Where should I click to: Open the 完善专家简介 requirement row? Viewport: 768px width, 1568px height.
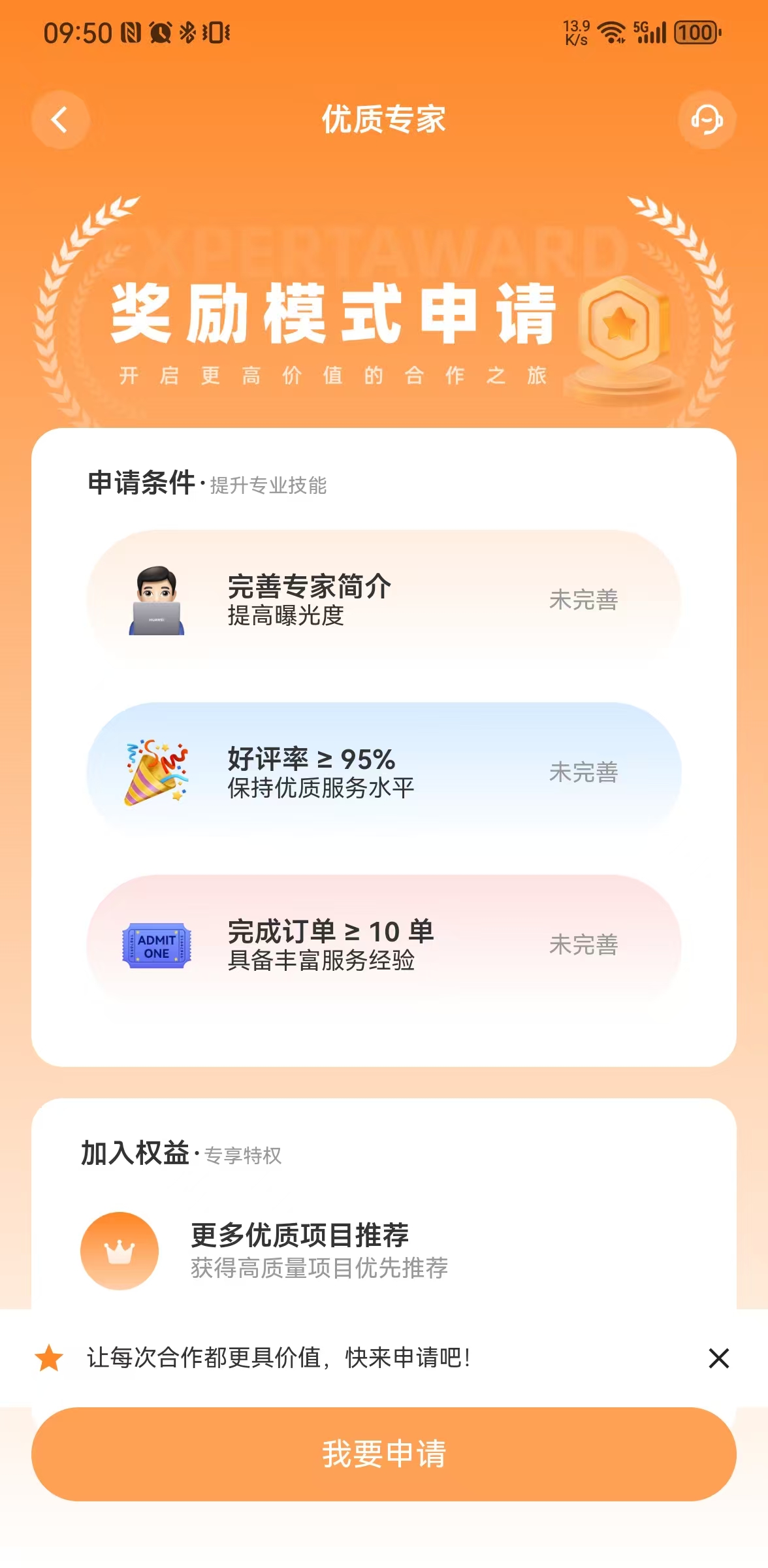tap(384, 599)
